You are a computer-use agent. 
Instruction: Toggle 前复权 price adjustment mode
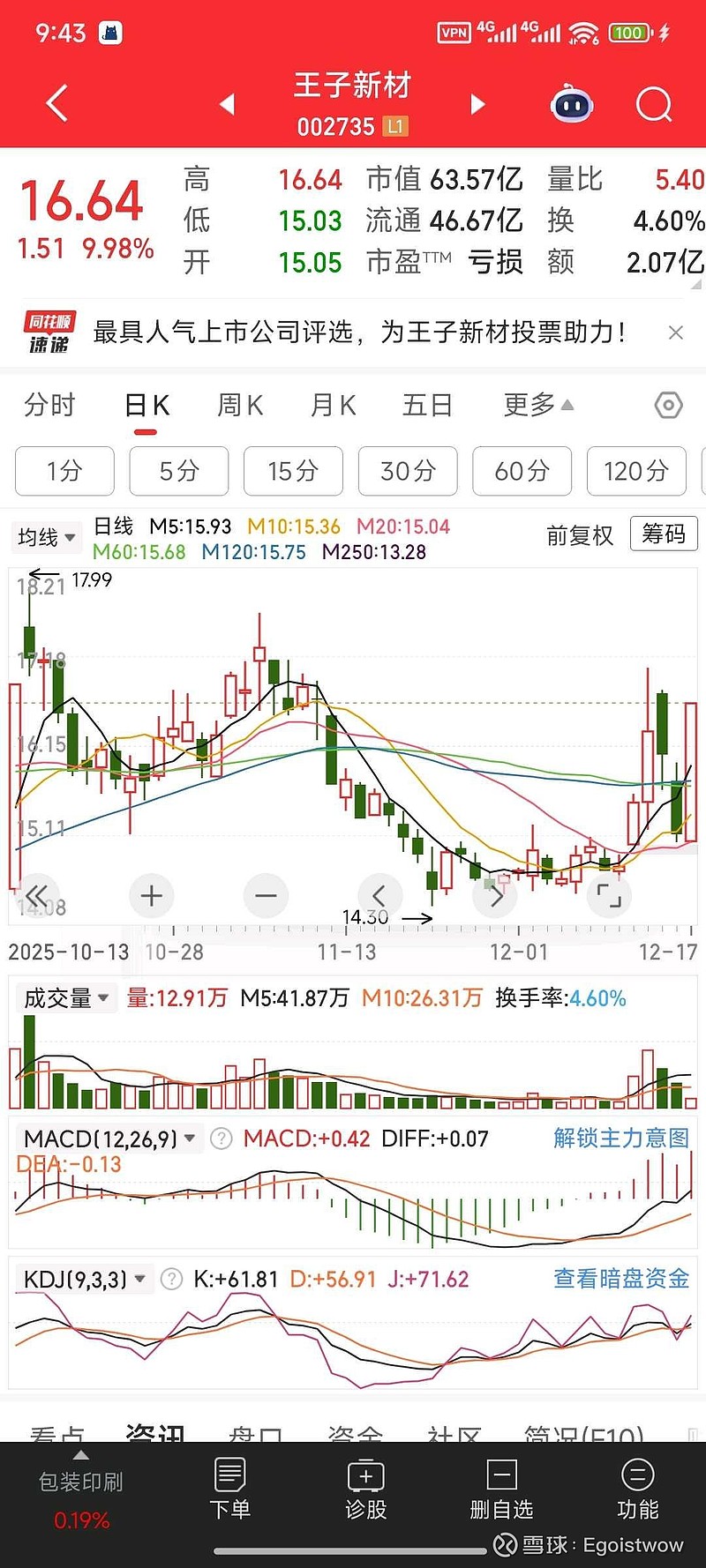[x=580, y=535]
